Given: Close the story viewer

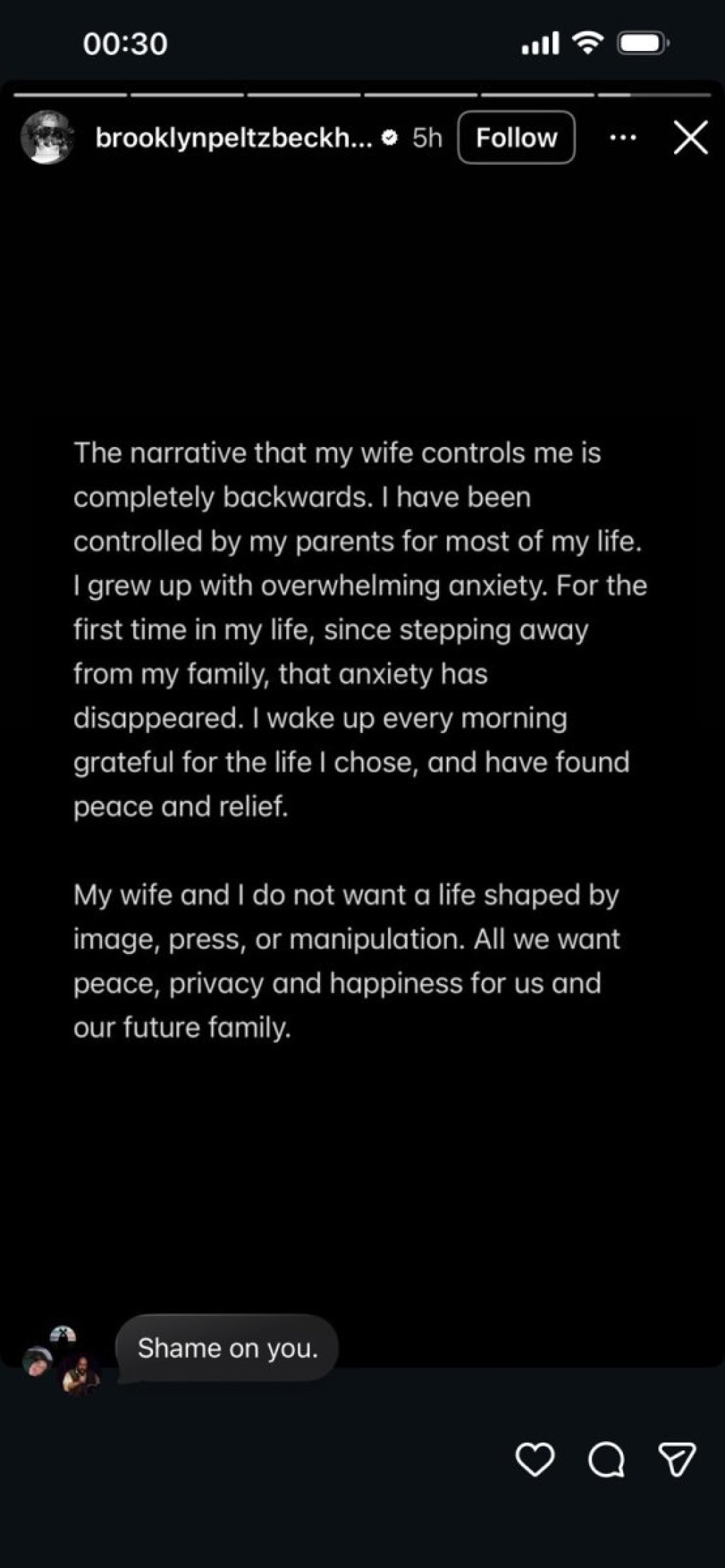Looking at the screenshot, I should [x=690, y=137].
